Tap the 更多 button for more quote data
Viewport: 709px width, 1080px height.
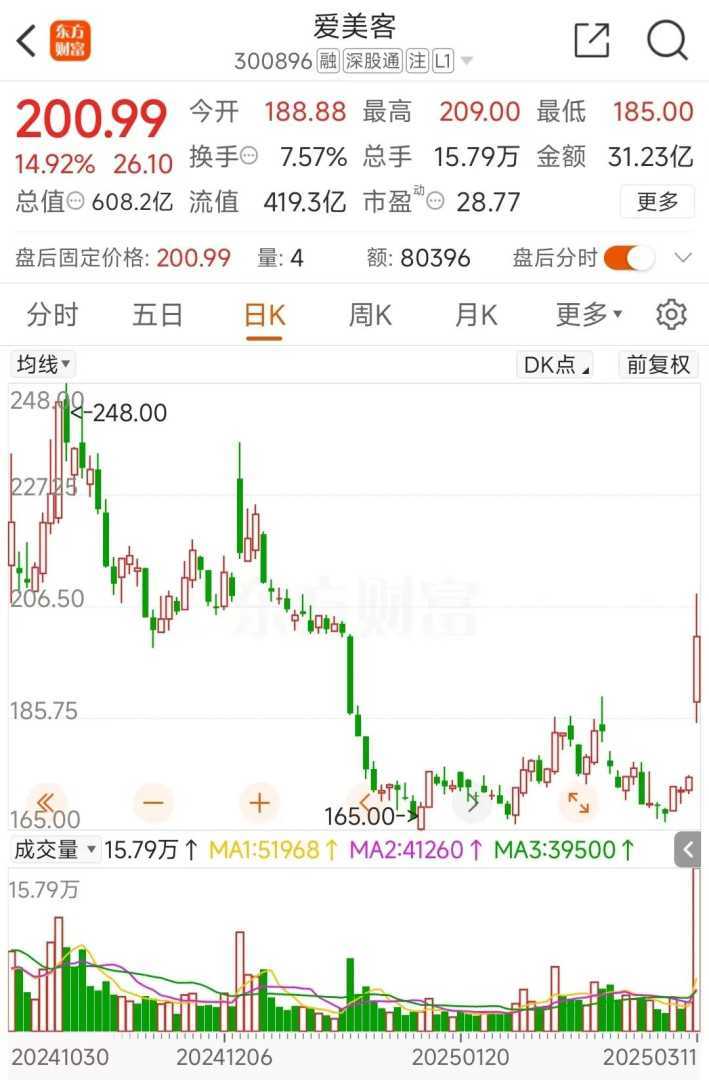[x=657, y=202]
